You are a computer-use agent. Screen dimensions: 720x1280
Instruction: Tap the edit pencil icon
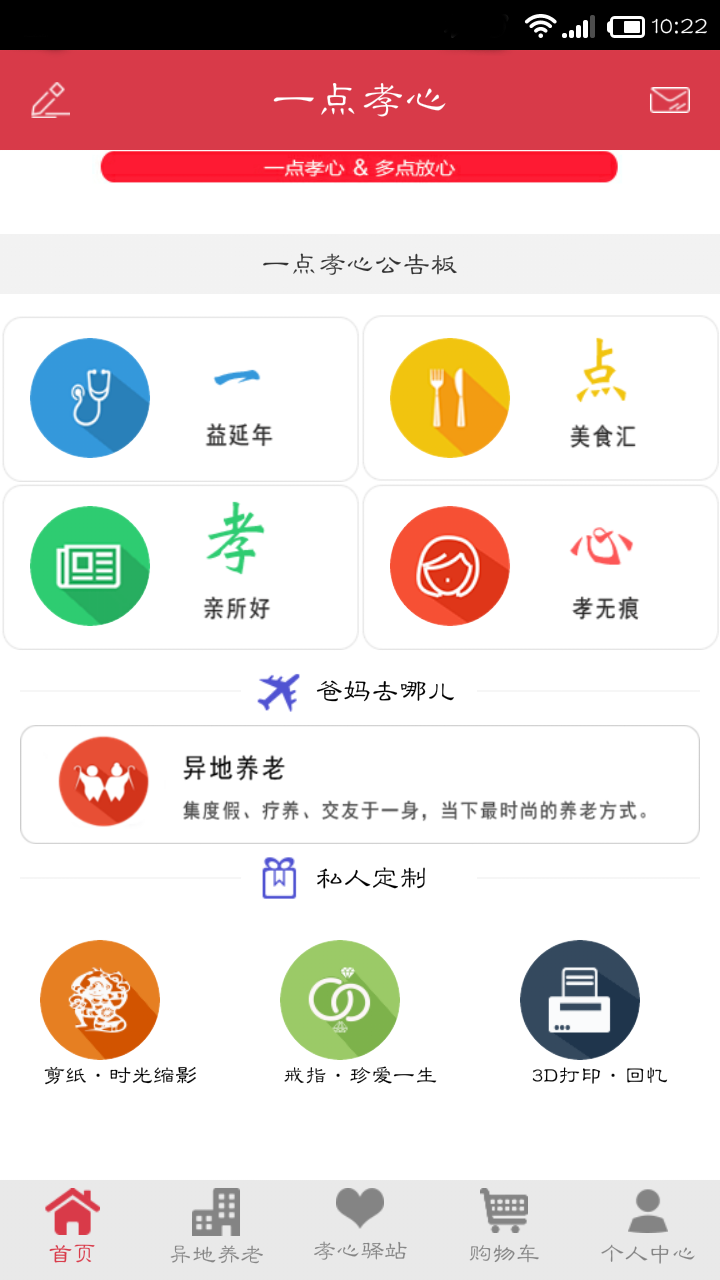50,100
